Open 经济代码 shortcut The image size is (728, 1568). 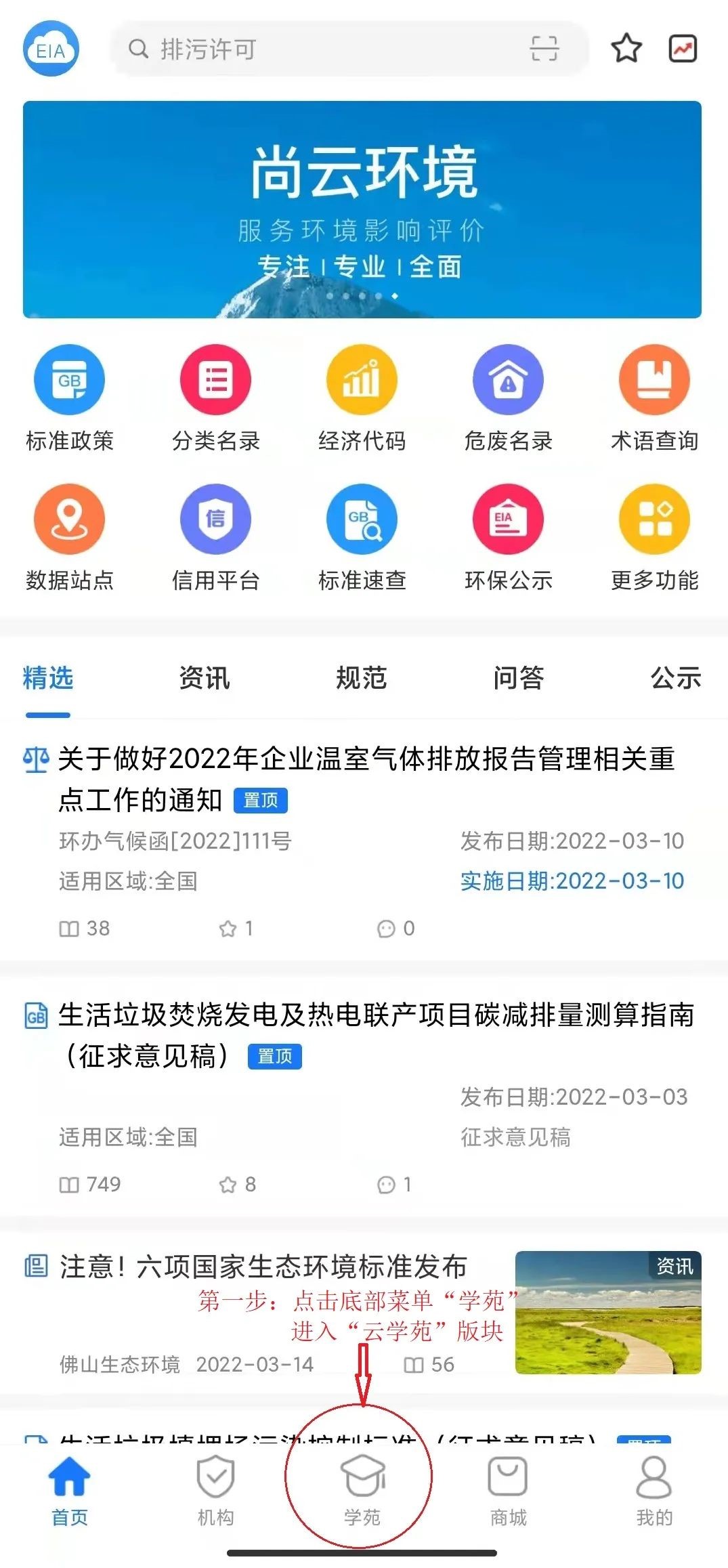pos(362,398)
